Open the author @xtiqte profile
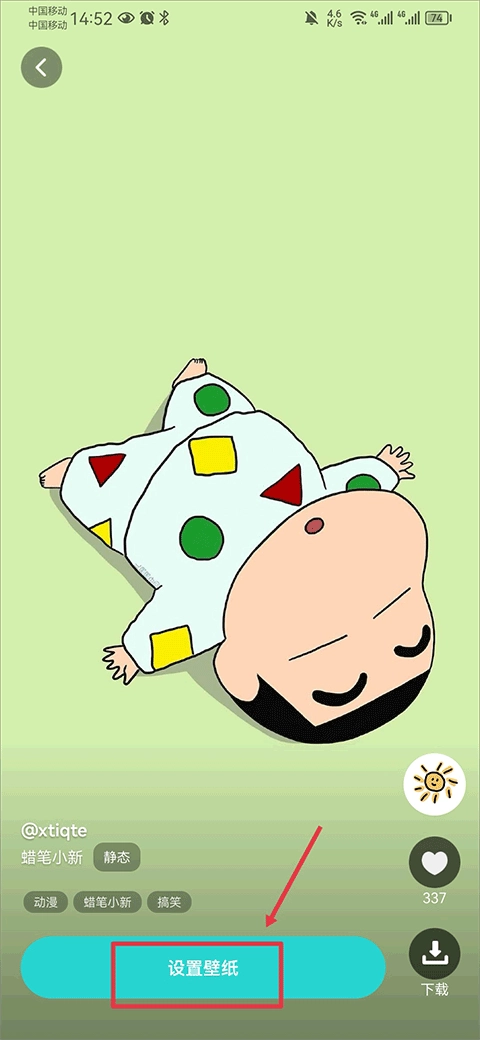This screenshot has height=1040, width=480. click(x=54, y=830)
